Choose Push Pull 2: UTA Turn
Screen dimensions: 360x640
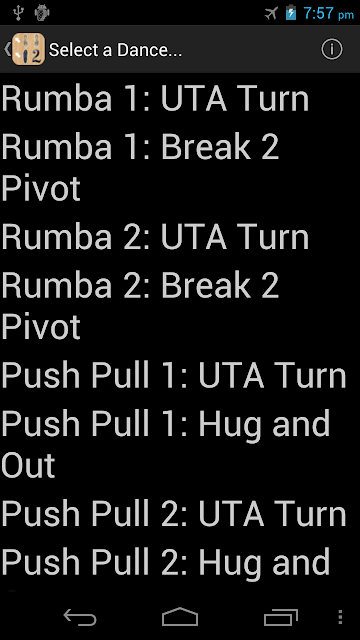[180, 513]
